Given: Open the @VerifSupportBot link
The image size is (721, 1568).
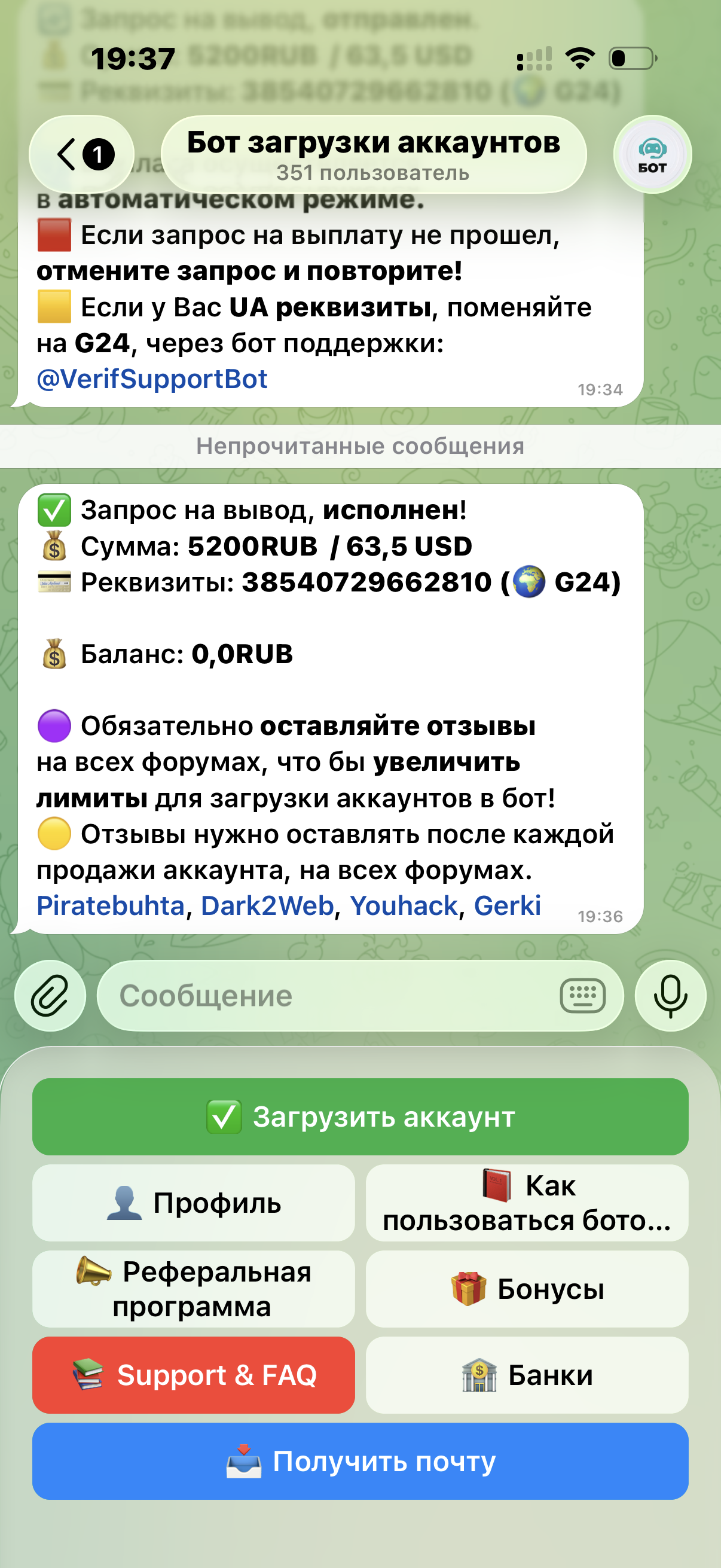Looking at the screenshot, I should (x=152, y=380).
